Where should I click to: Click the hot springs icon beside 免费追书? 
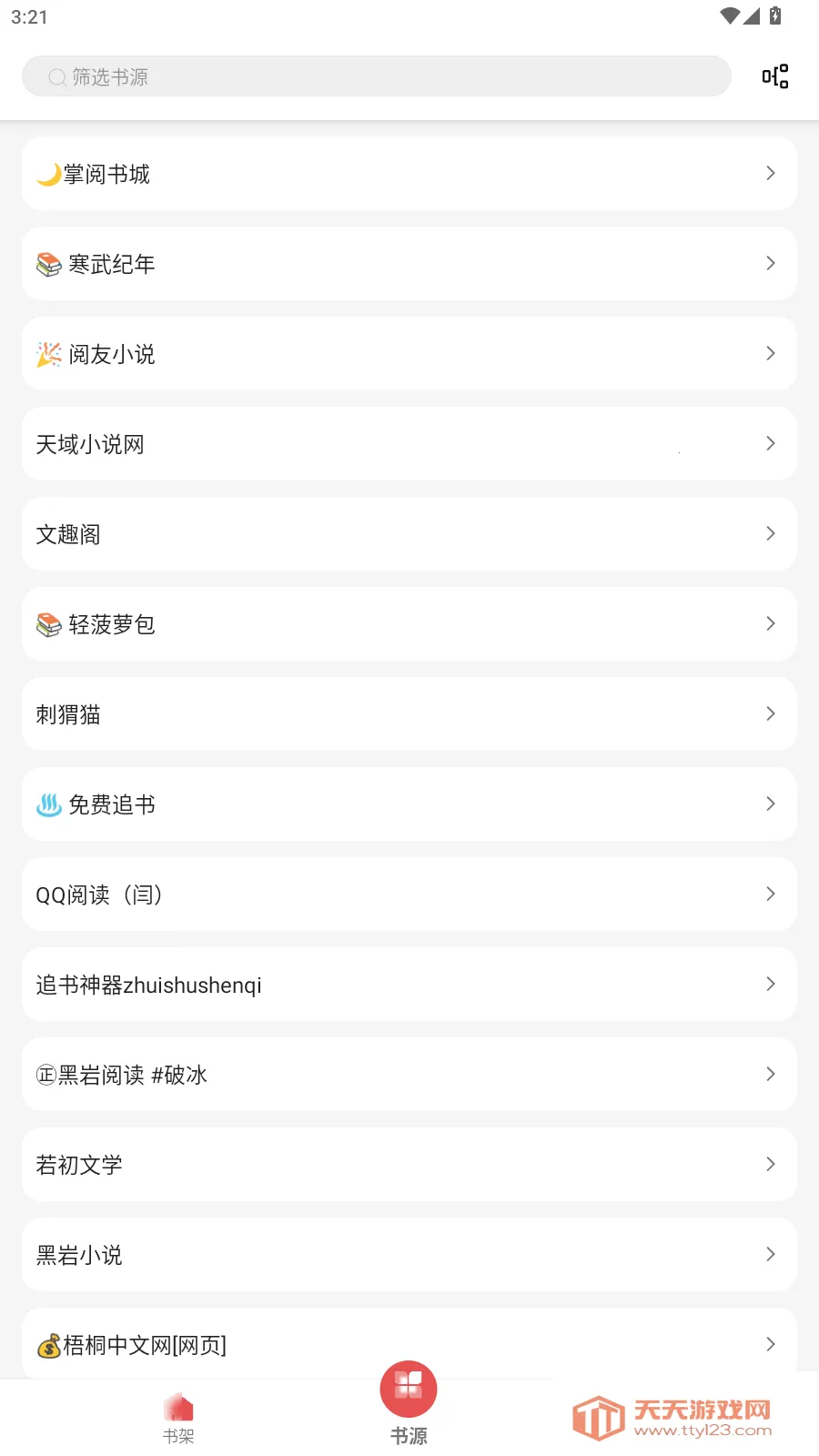point(47,804)
